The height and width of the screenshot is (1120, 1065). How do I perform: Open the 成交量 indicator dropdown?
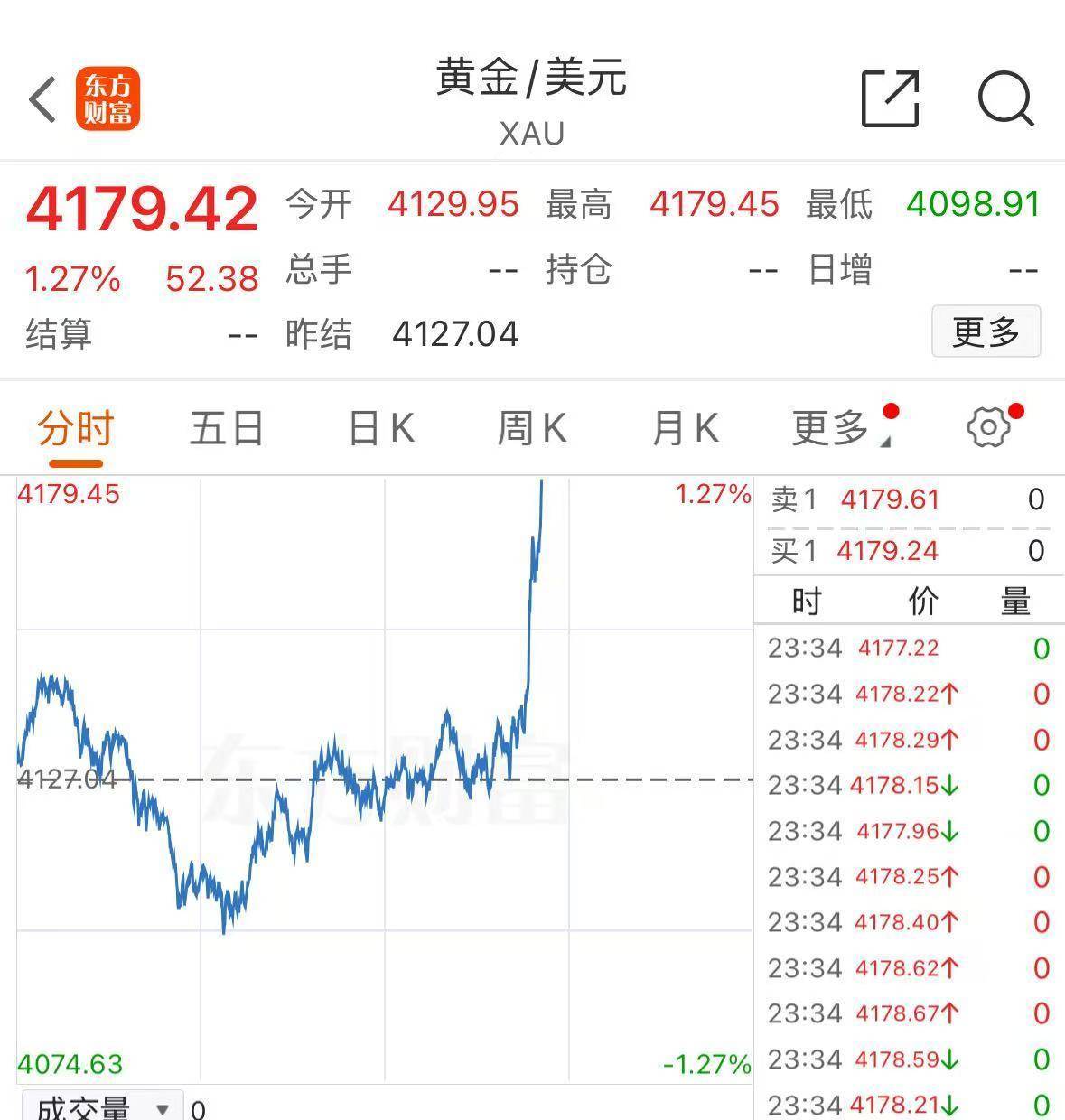pyautogui.click(x=101, y=1108)
